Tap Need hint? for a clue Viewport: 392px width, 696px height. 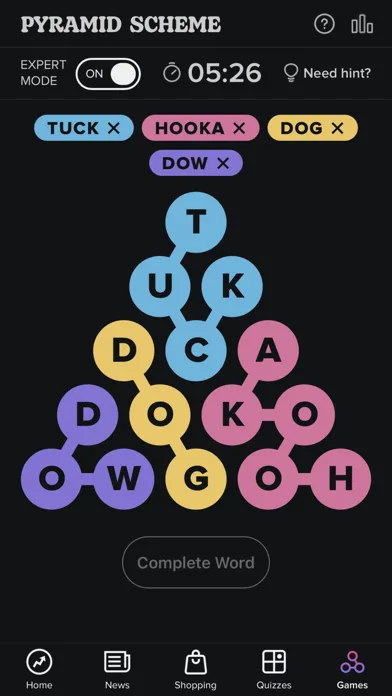(327, 73)
